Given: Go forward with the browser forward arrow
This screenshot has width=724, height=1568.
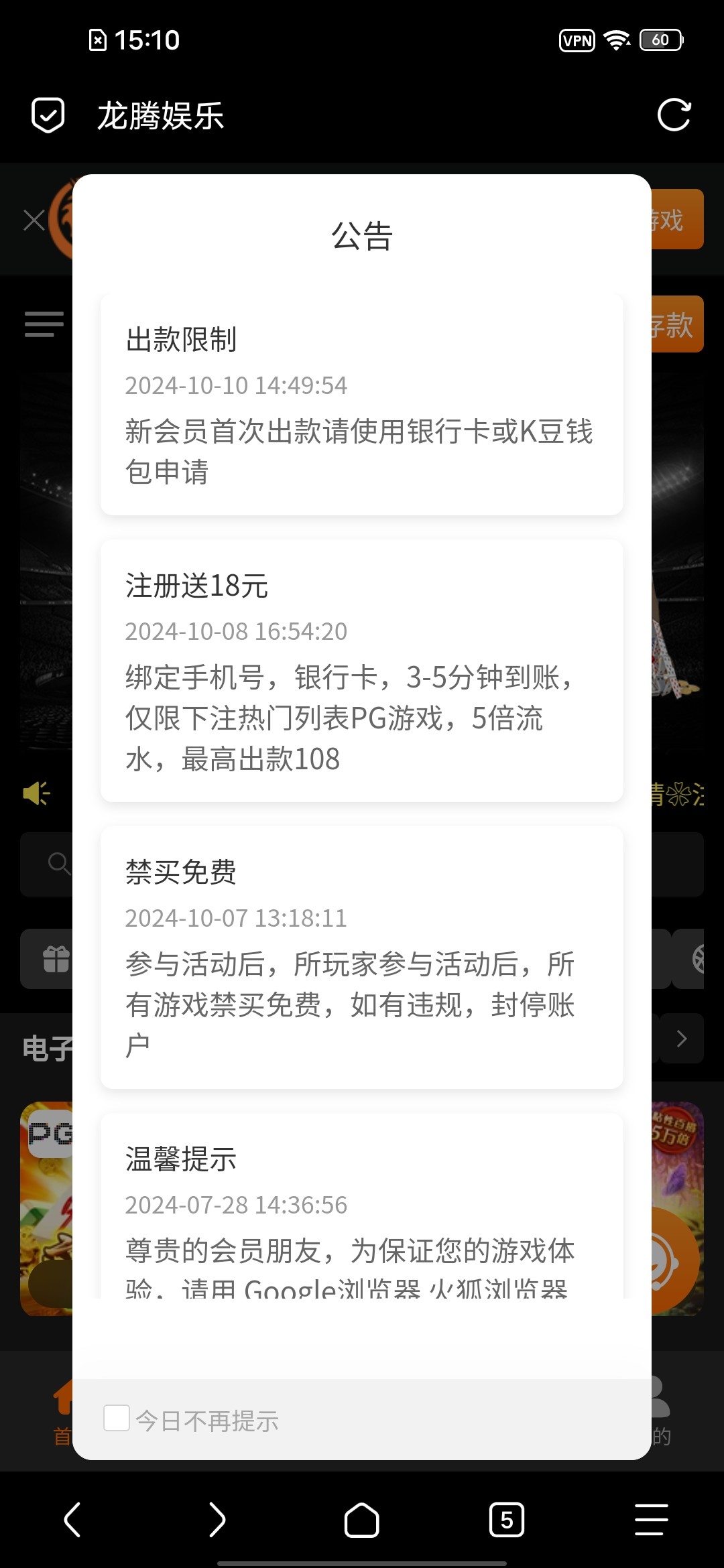Looking at the screenshot, I should coord(217,1519).
